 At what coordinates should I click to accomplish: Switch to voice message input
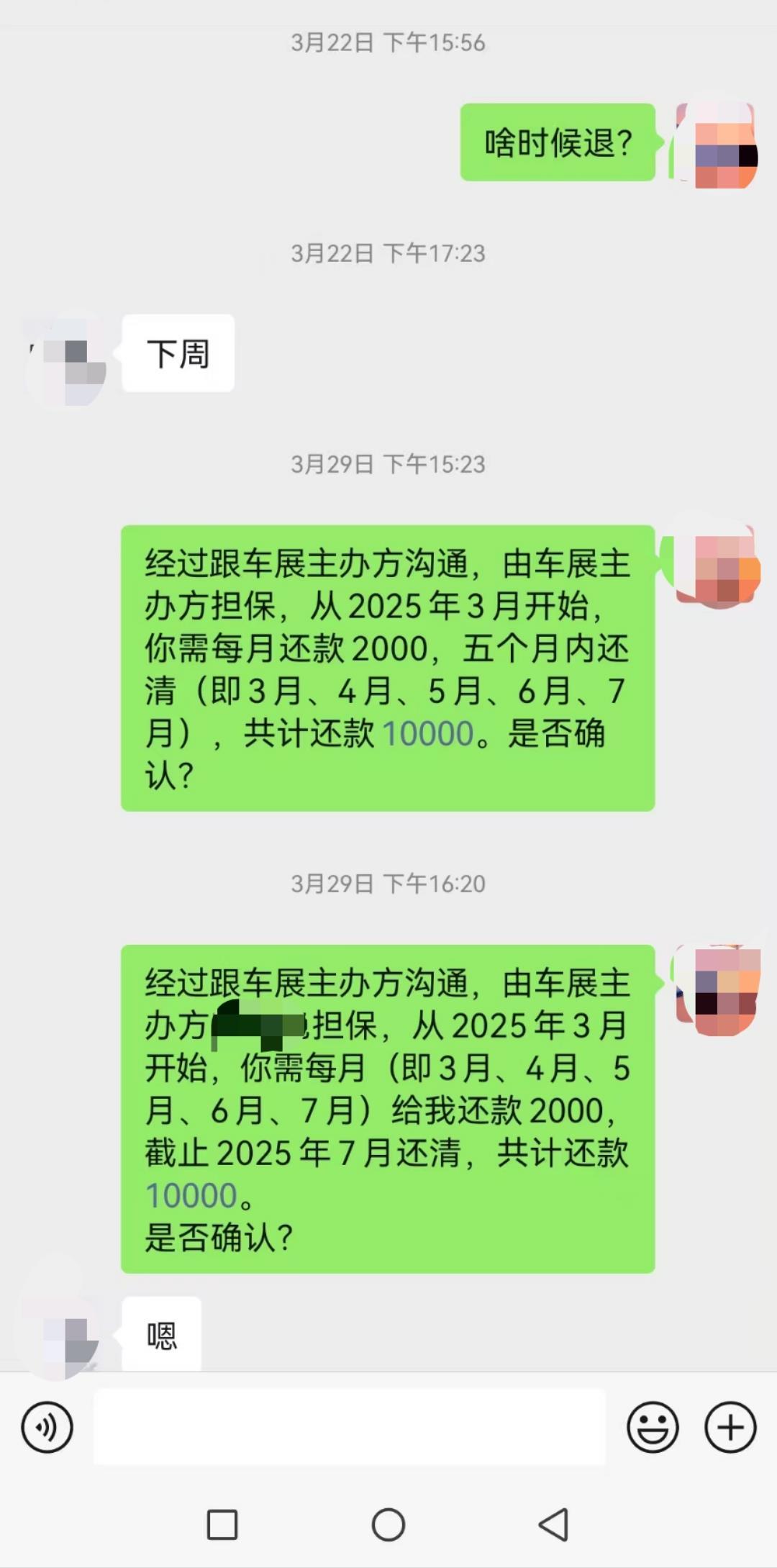pyautogui.click(x=47, y=1427)
